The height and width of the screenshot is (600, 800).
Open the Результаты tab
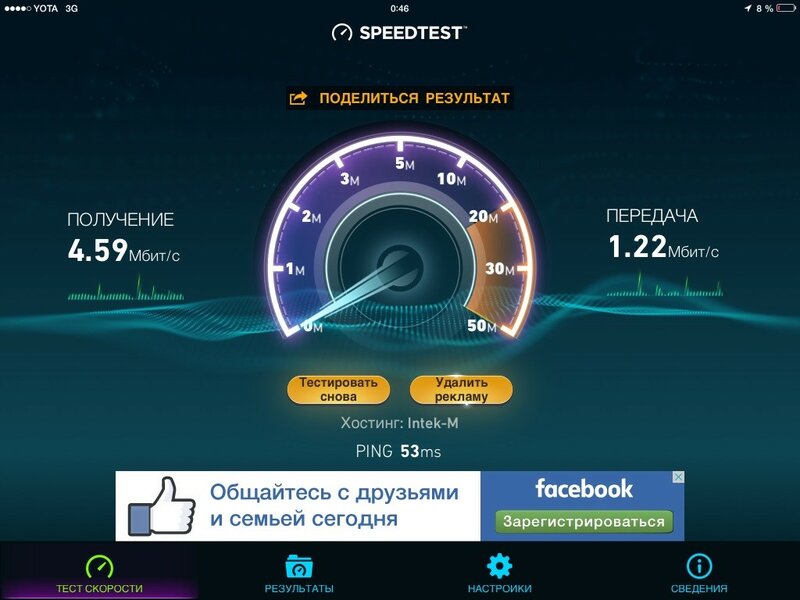coord(299,573)
